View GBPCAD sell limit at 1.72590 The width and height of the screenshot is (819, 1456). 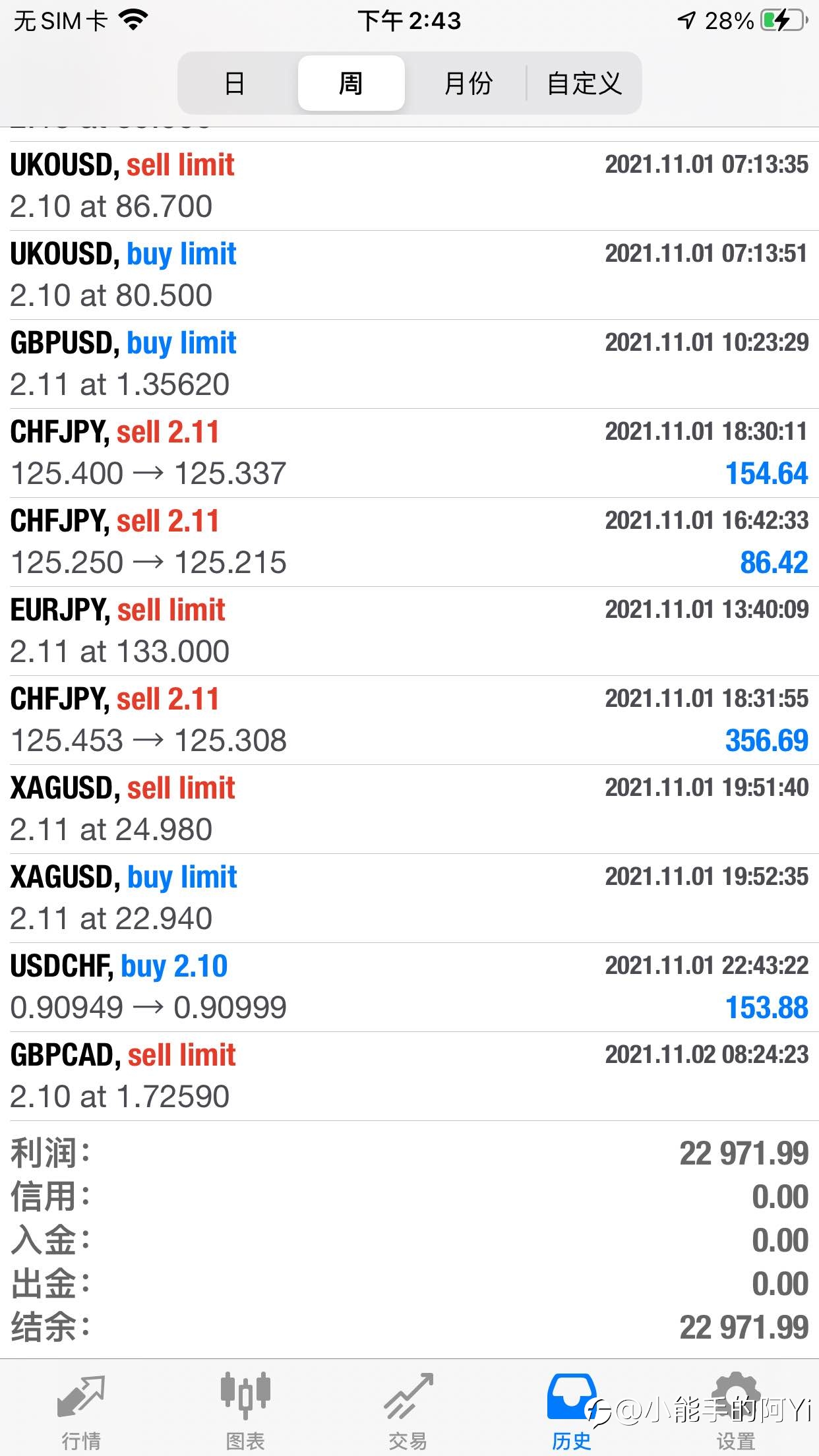coord(409,1076)
